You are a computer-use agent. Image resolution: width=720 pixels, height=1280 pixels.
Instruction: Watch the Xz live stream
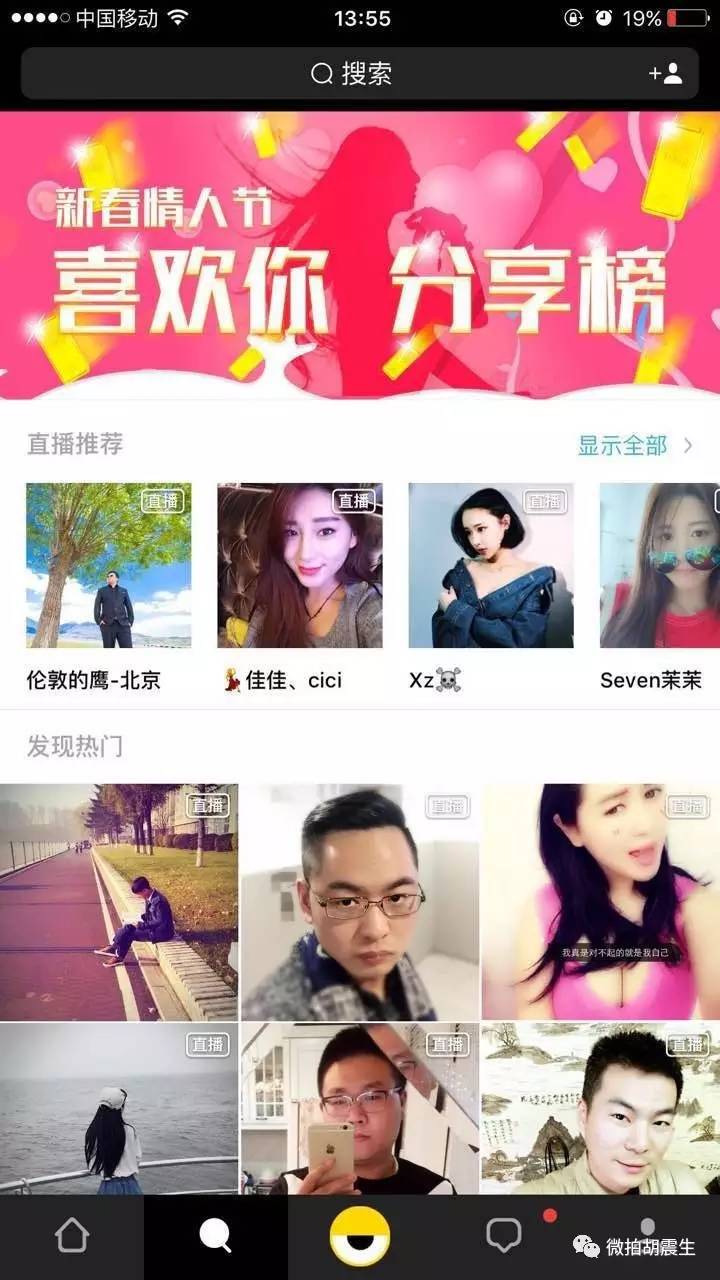(x=490, y=566)
